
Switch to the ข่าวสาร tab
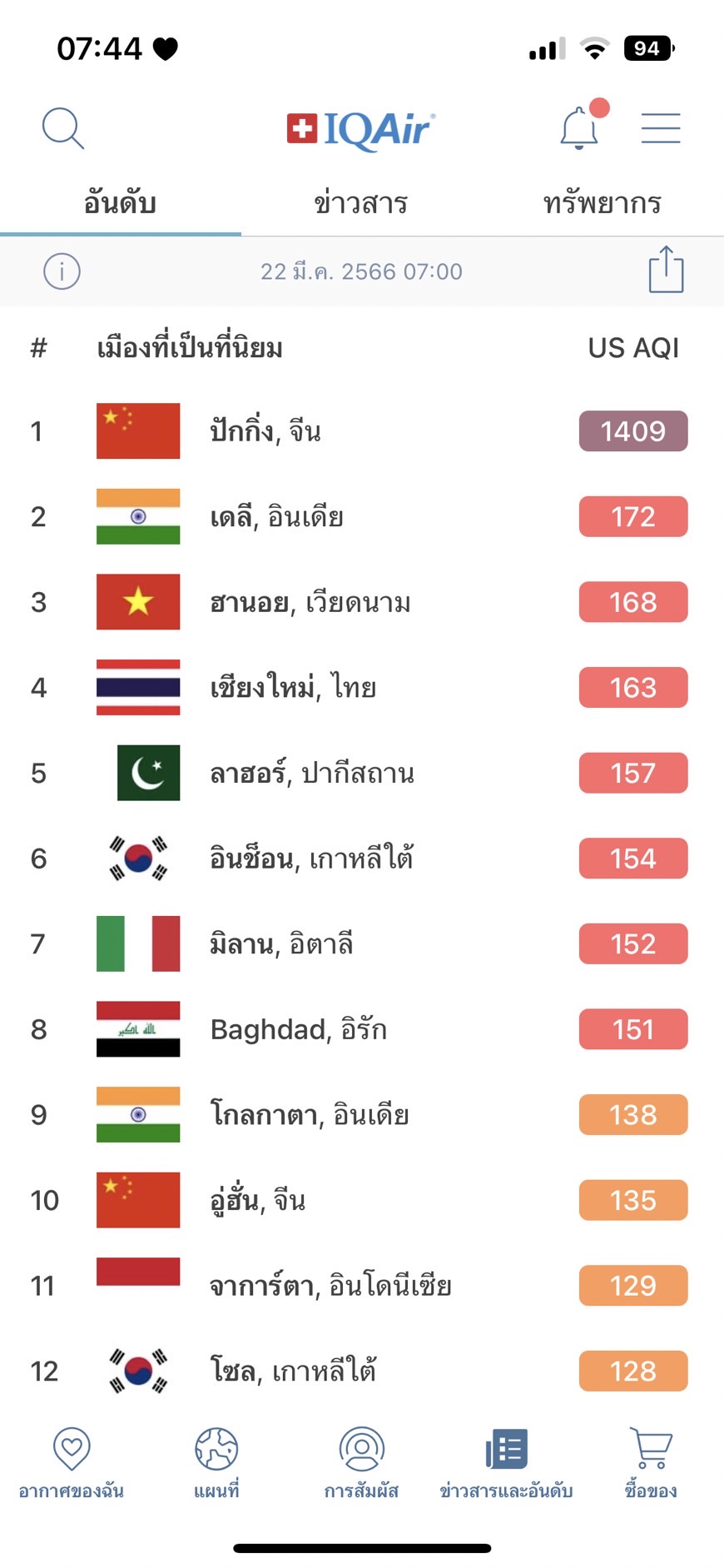click(361, 203)
